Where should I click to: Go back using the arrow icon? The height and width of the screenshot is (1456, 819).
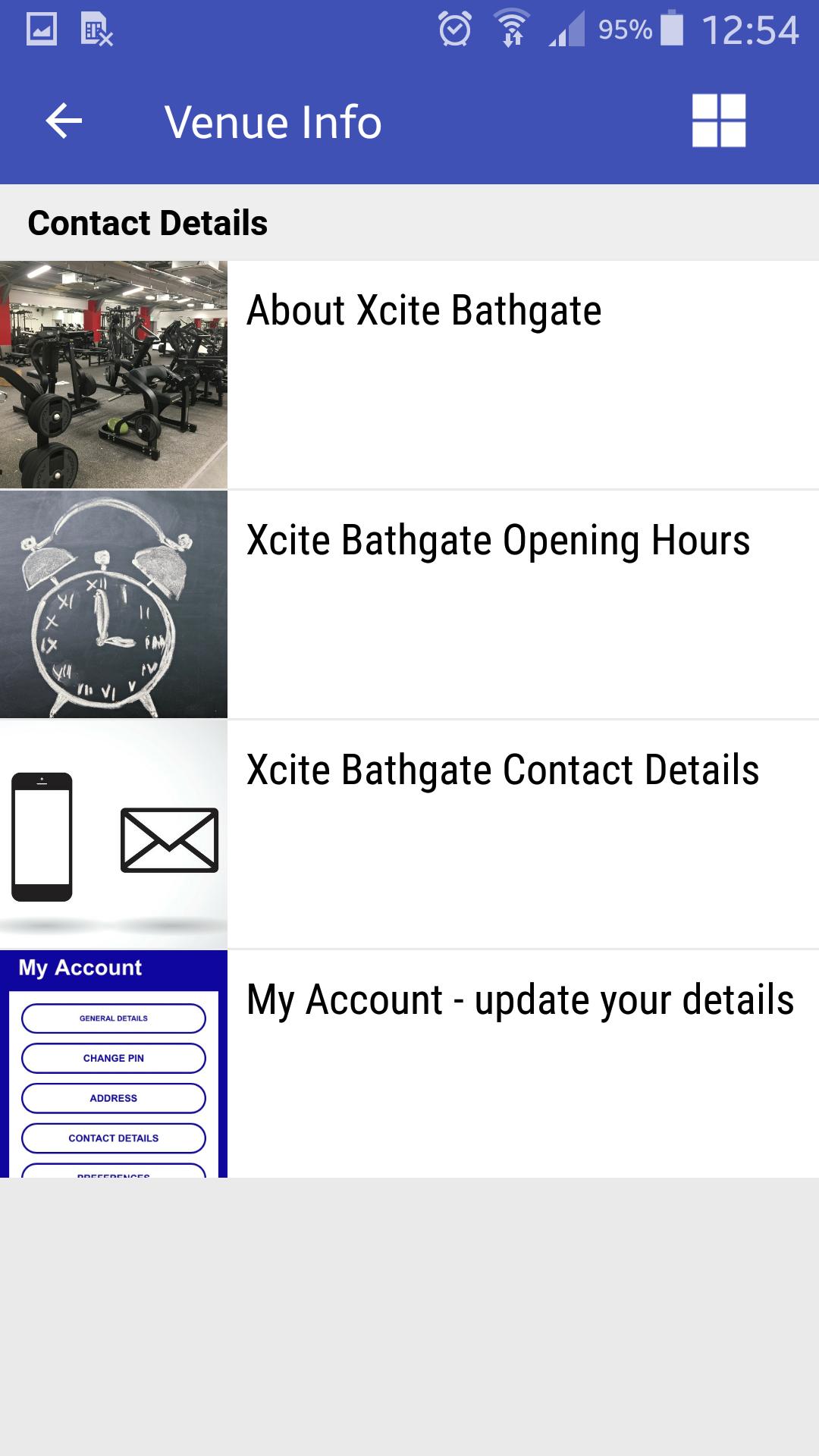[x=64, y=121]
